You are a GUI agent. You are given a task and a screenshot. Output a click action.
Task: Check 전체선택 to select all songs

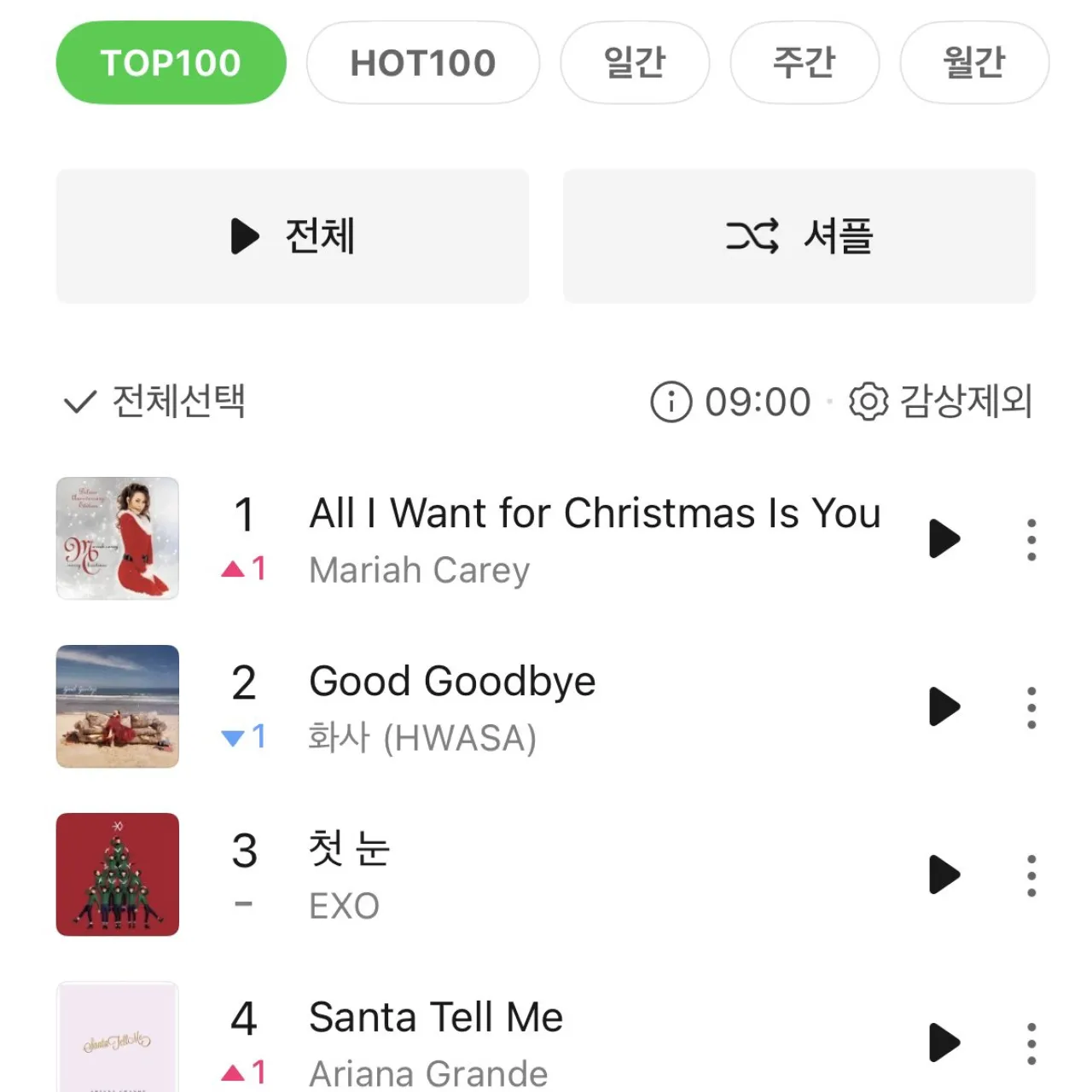(x=155, y=402)
